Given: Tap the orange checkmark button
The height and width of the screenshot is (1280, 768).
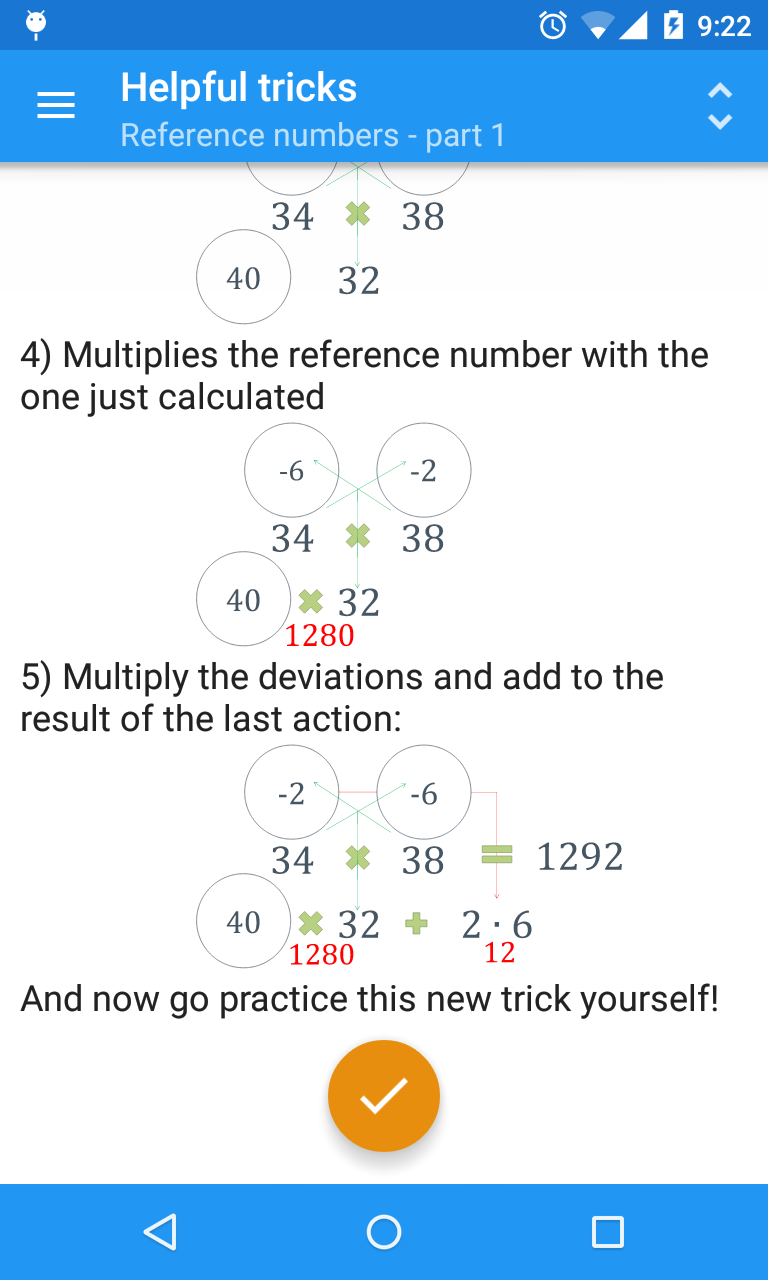Looking at the screenshot, I should click(x=384, y=1095).
